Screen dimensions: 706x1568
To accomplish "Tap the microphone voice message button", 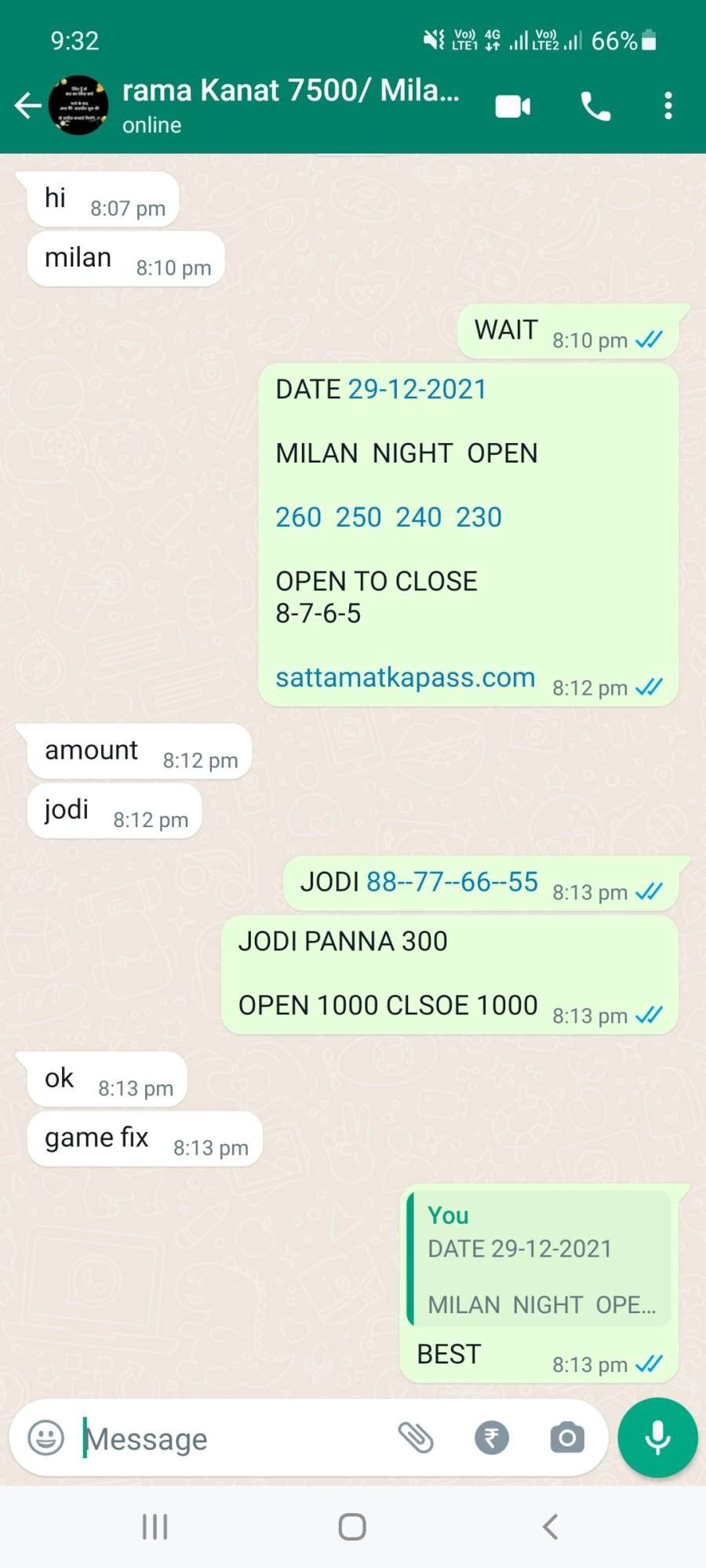I will 657,1438.
